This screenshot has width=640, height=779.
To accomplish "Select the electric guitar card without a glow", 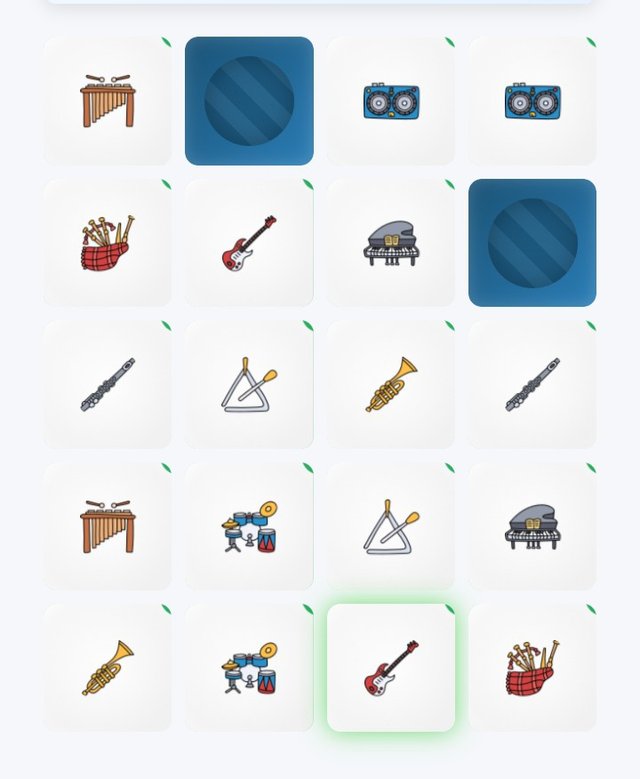I will tap(249, 243).
